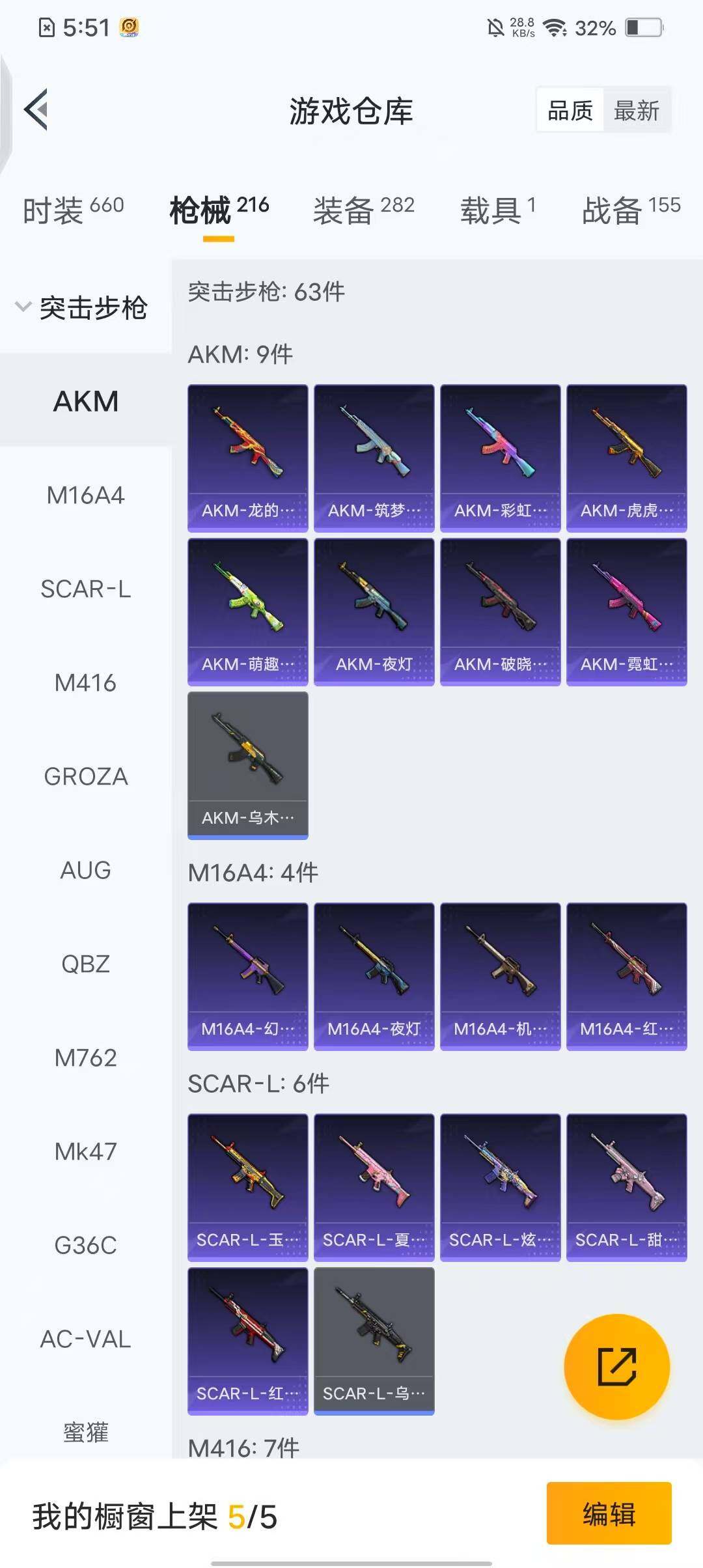This screenshot has width=703, height=1568.
Task: Open the AKM-龙的 skin card
Action: (x=247, y=458)
